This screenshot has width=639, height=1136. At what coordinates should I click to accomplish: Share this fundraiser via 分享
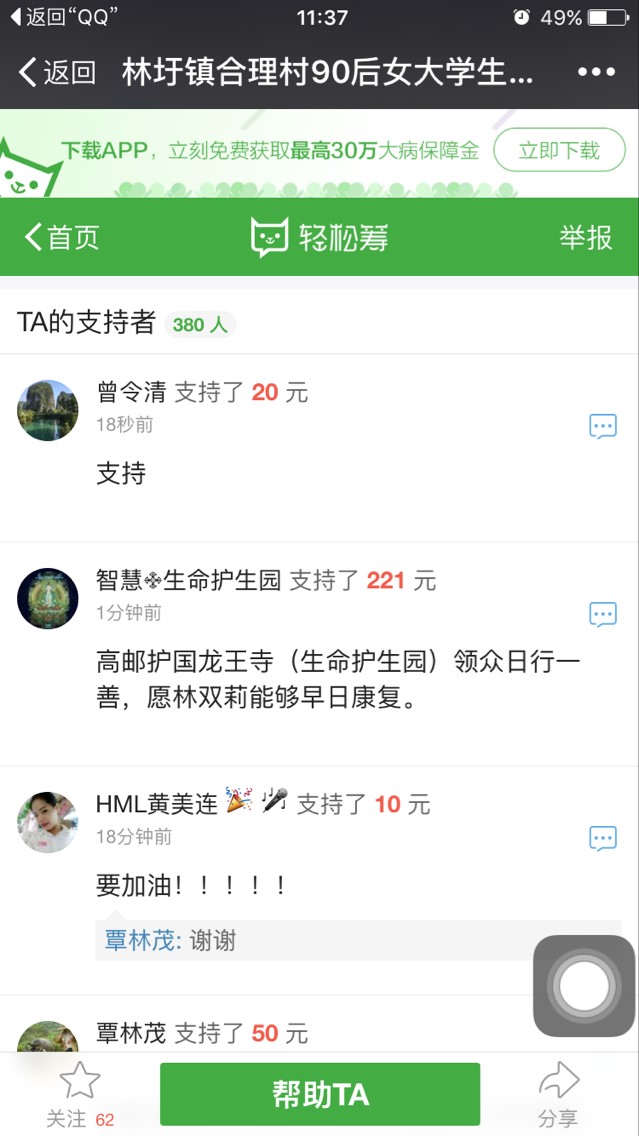click(558, 1094)
